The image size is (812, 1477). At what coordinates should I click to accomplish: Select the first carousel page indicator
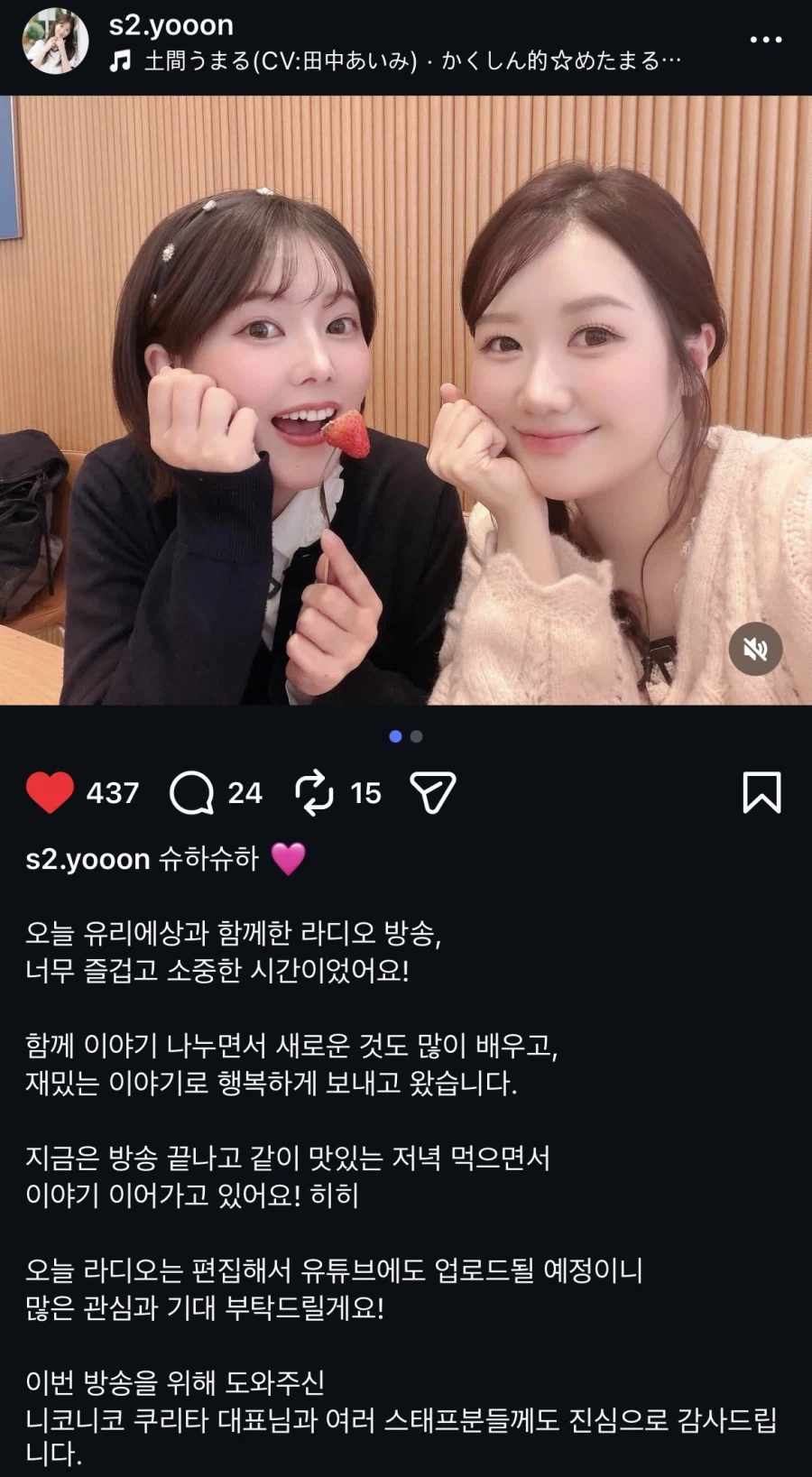pos(395,737)
